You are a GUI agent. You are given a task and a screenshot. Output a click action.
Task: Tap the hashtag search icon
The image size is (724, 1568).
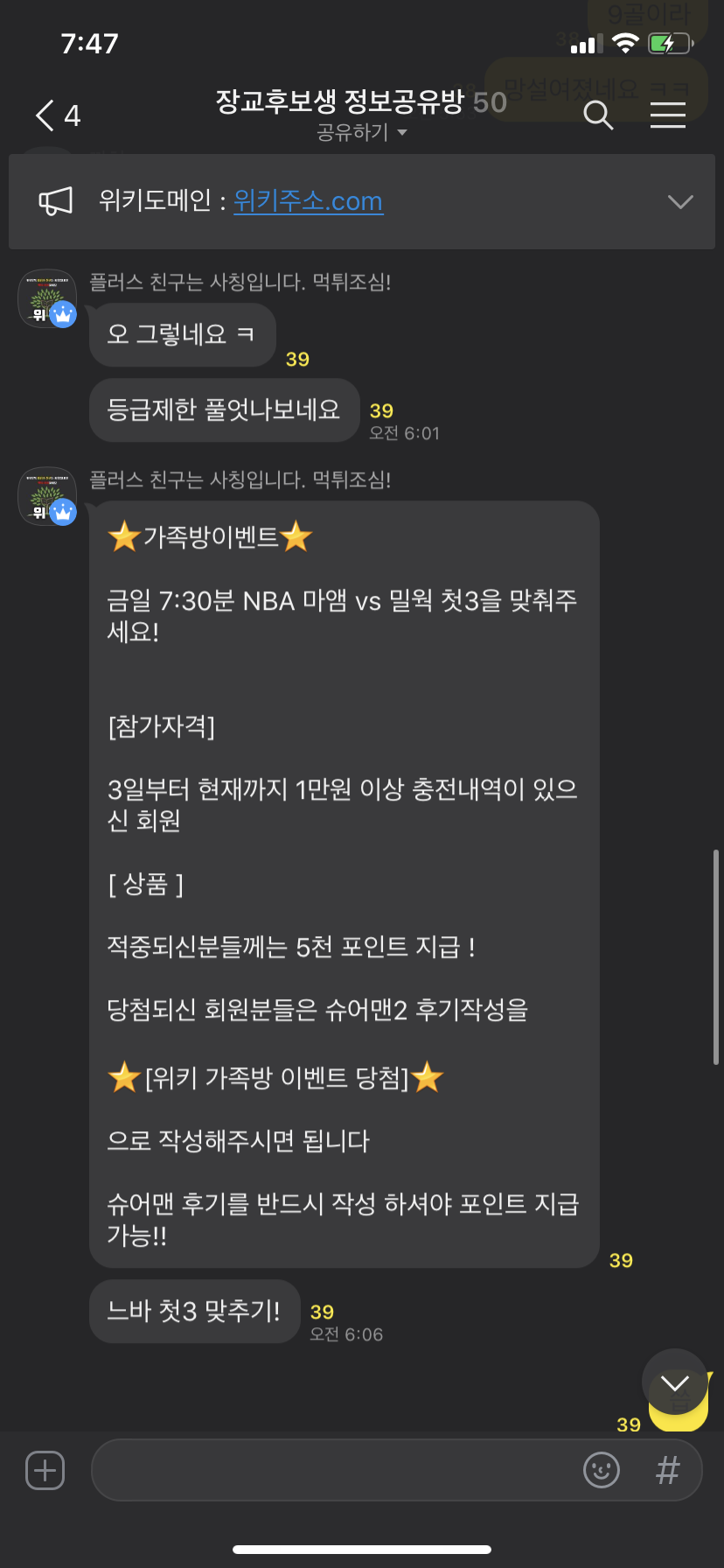[x=668, y=1471]
